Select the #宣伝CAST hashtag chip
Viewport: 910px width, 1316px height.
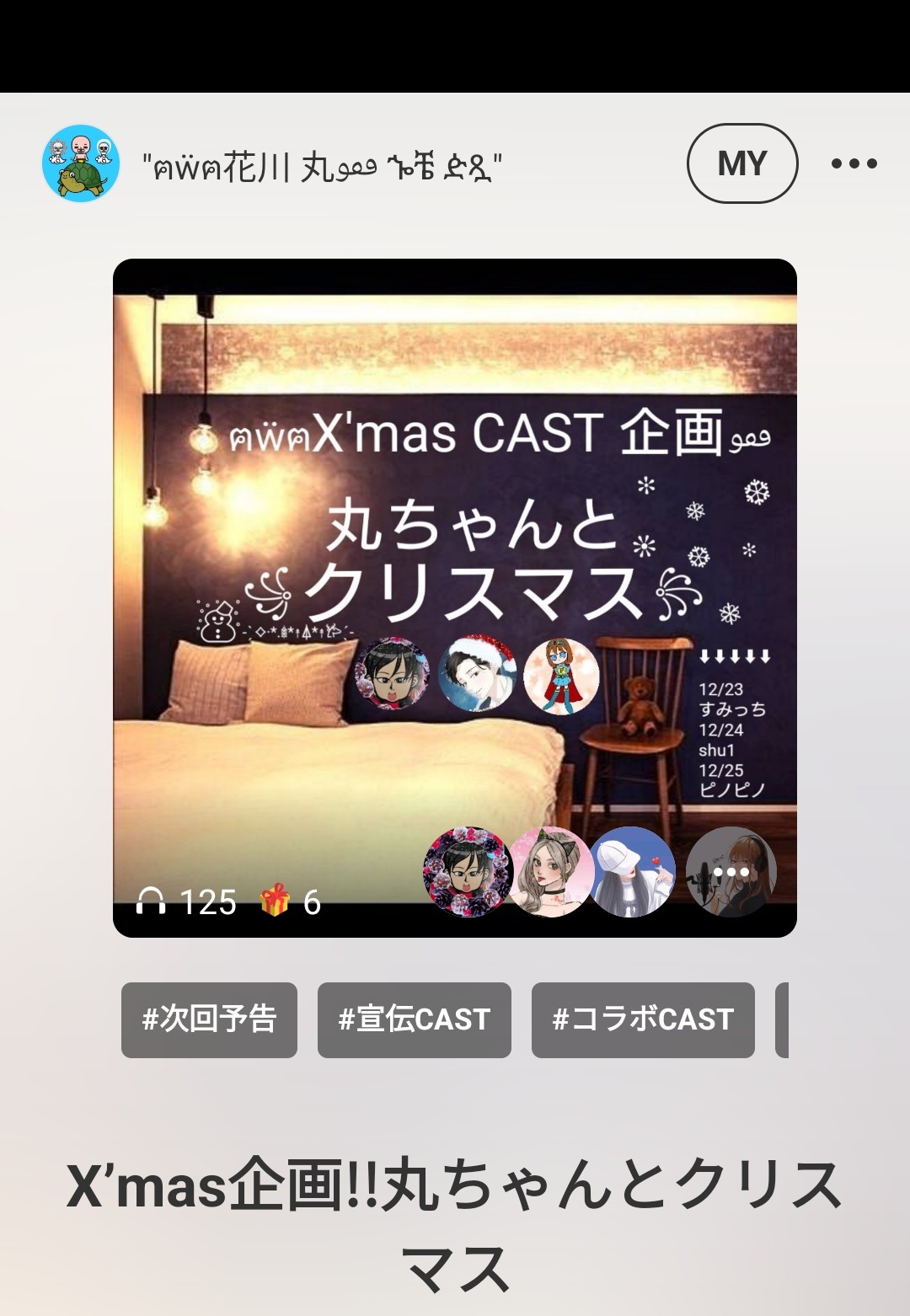pyautogui.click(x=414, y=1019)
